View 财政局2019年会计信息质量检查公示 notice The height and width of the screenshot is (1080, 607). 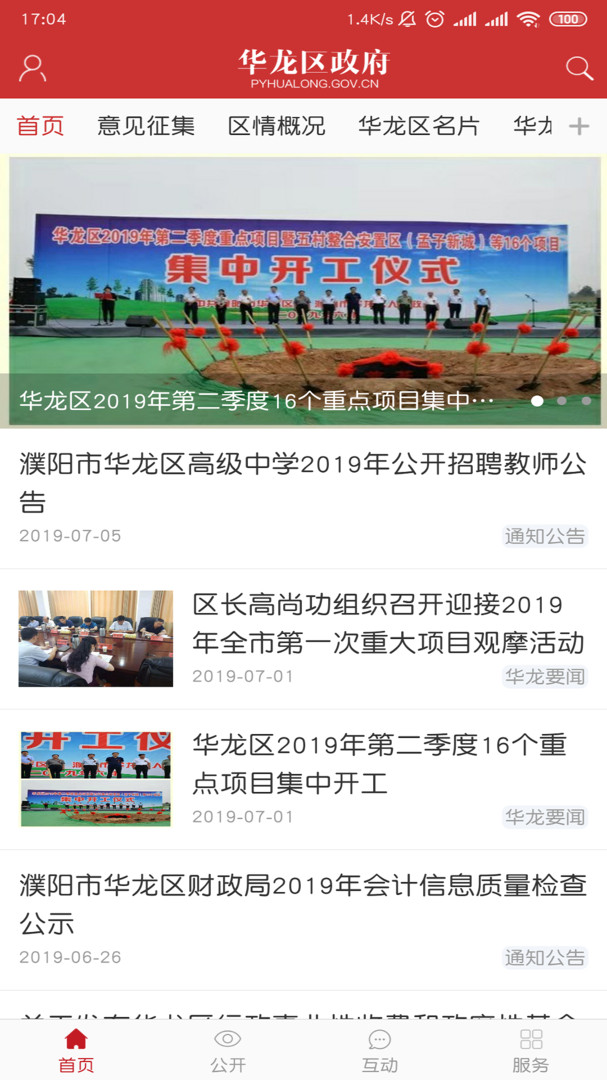pyautogui.click(x=303, y=903)
